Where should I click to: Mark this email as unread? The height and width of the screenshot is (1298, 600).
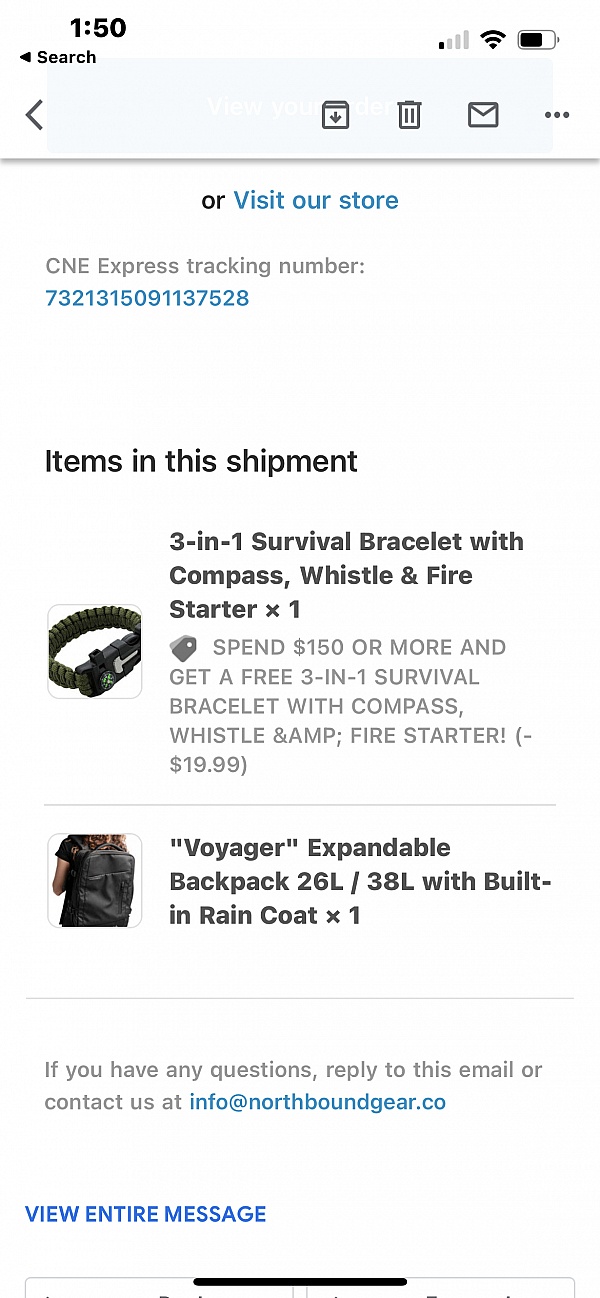pyautogui.click(x=483, y=115)
